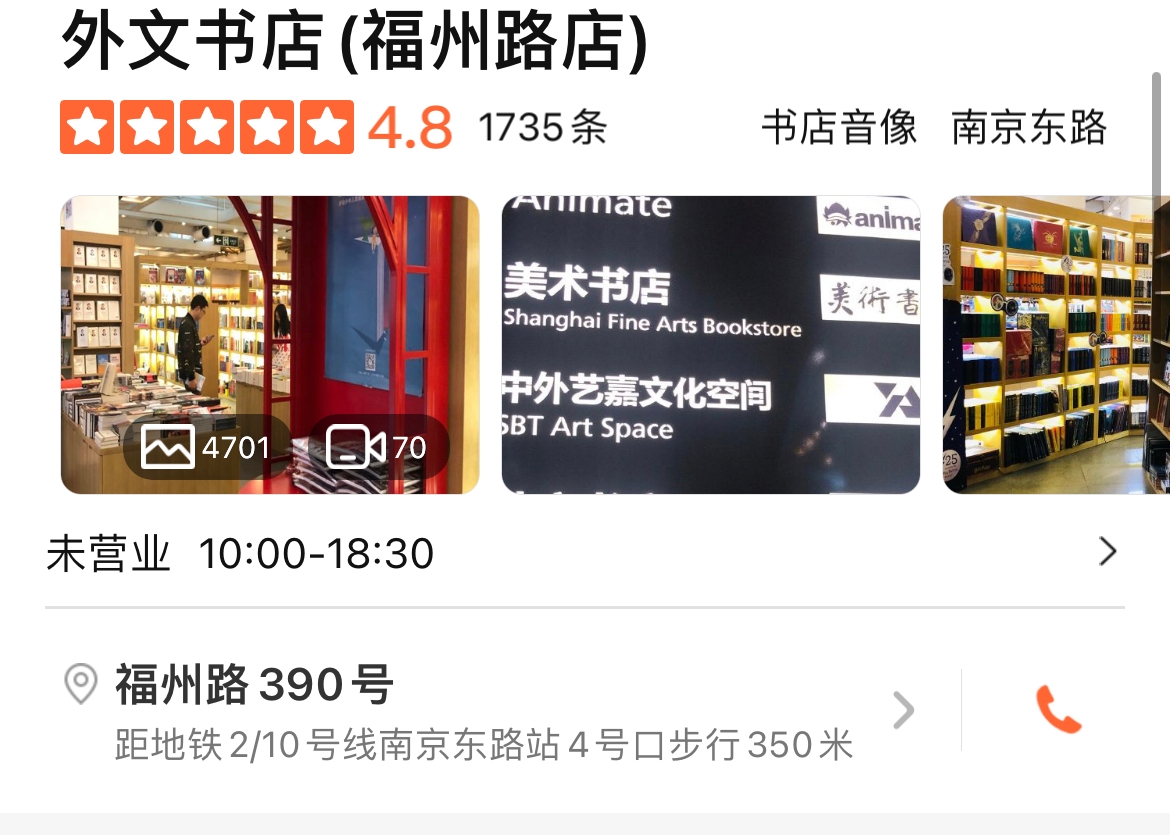Viewport: 1170px width, 835px height.
Task: Open the 70 videos badge
Action: 377,447
